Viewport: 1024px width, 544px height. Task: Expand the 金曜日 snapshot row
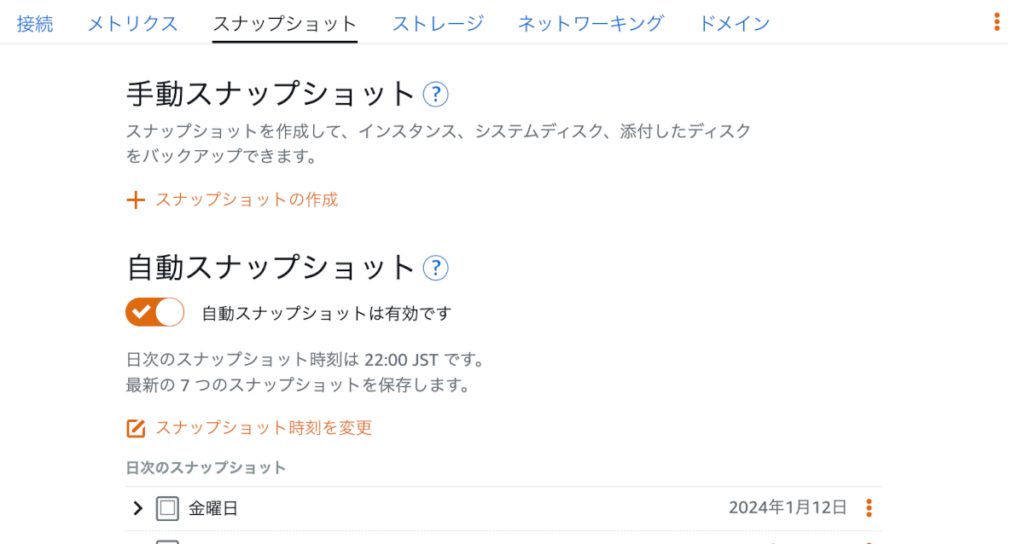pos(138,508)
